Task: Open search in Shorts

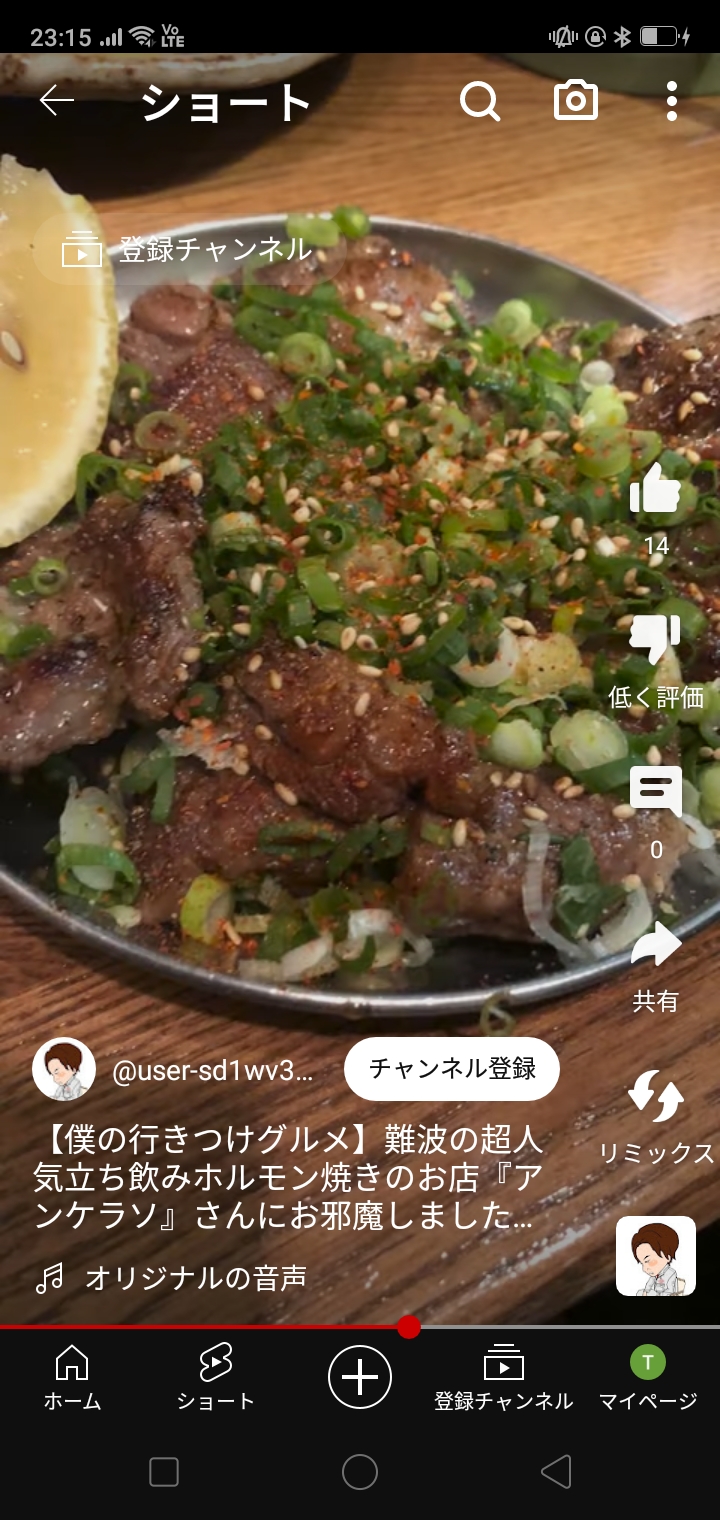Action: [480, 101]
